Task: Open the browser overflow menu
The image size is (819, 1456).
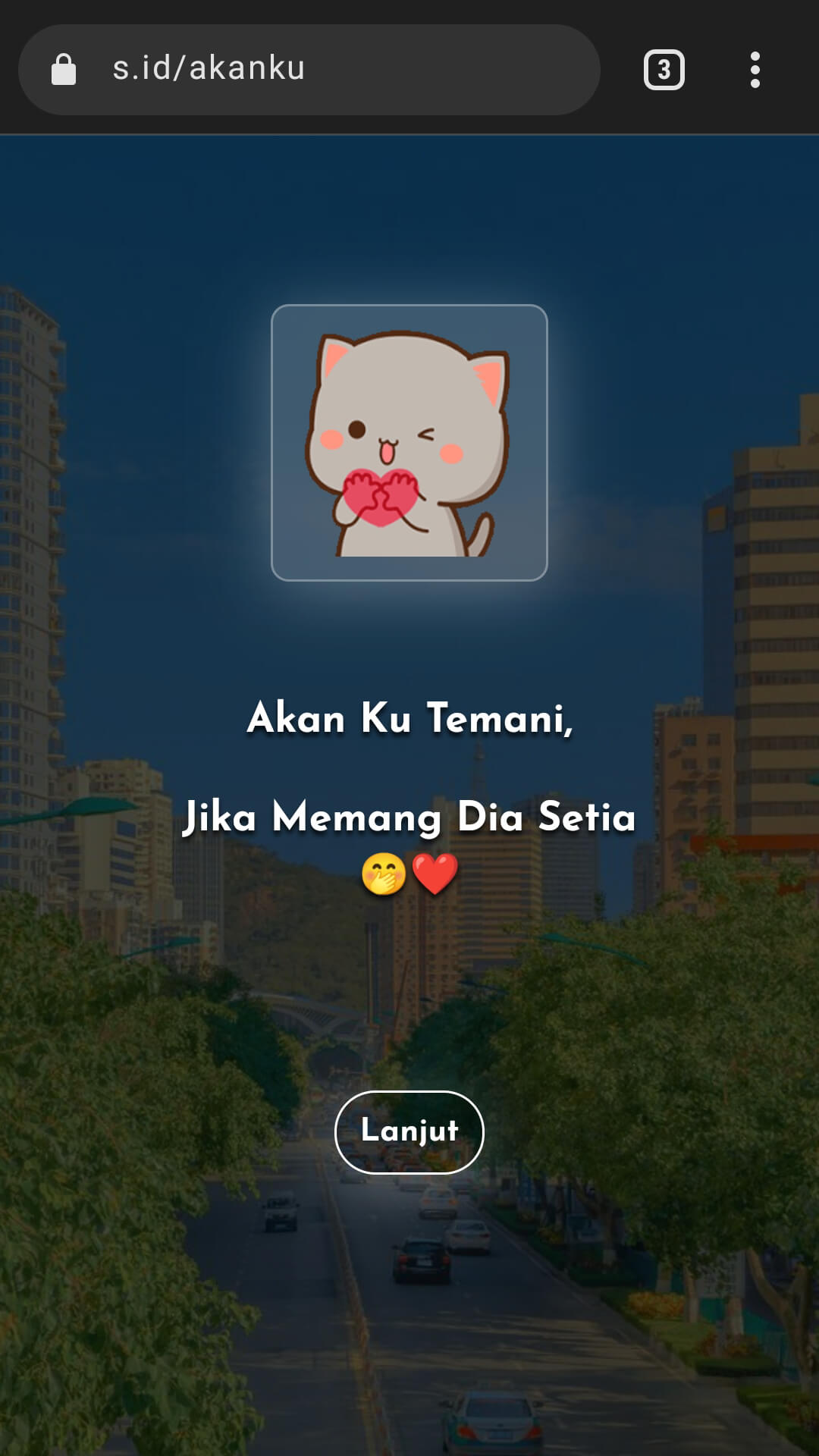Action: 755,70
